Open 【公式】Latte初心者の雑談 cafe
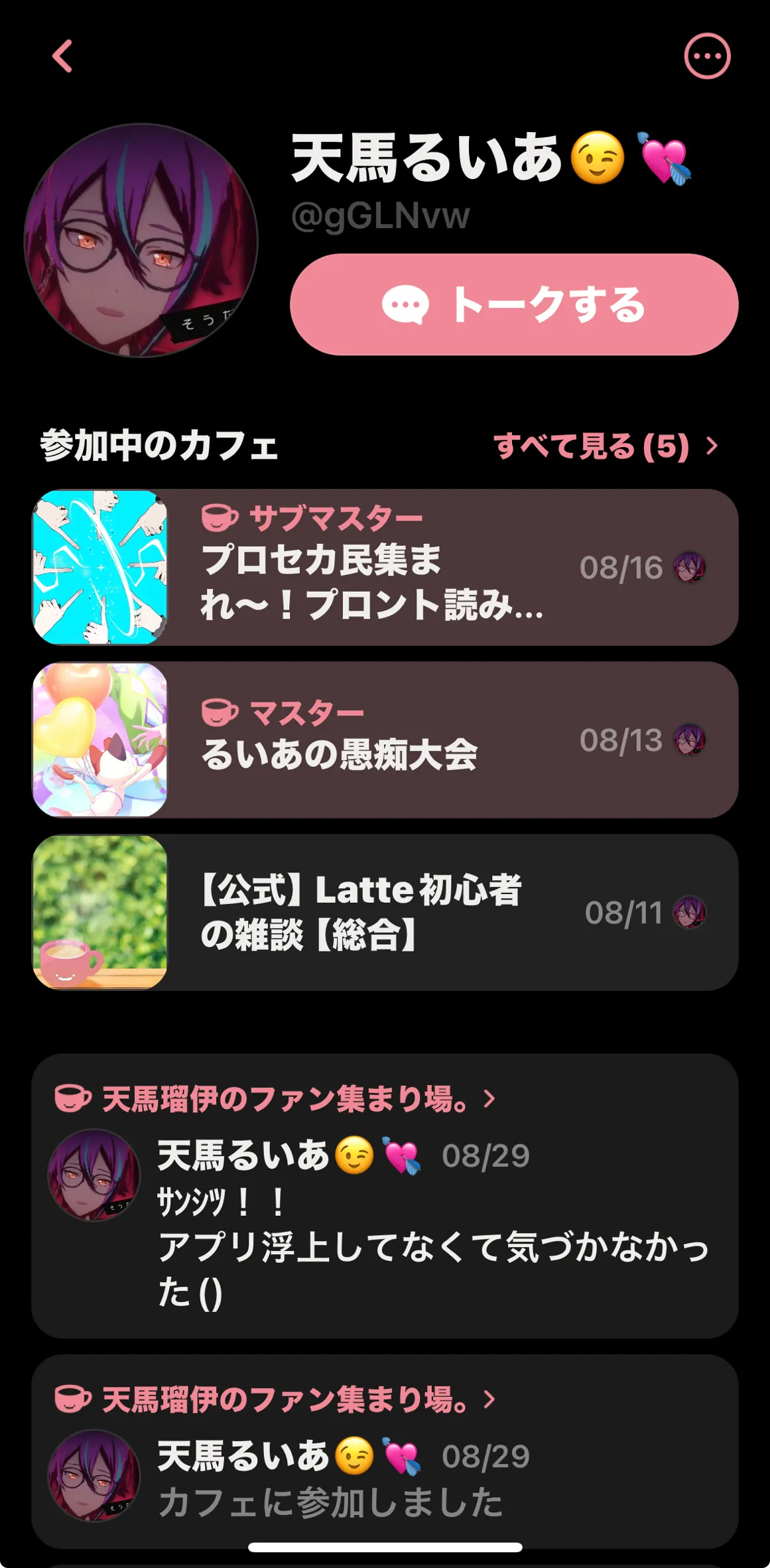 385,913
